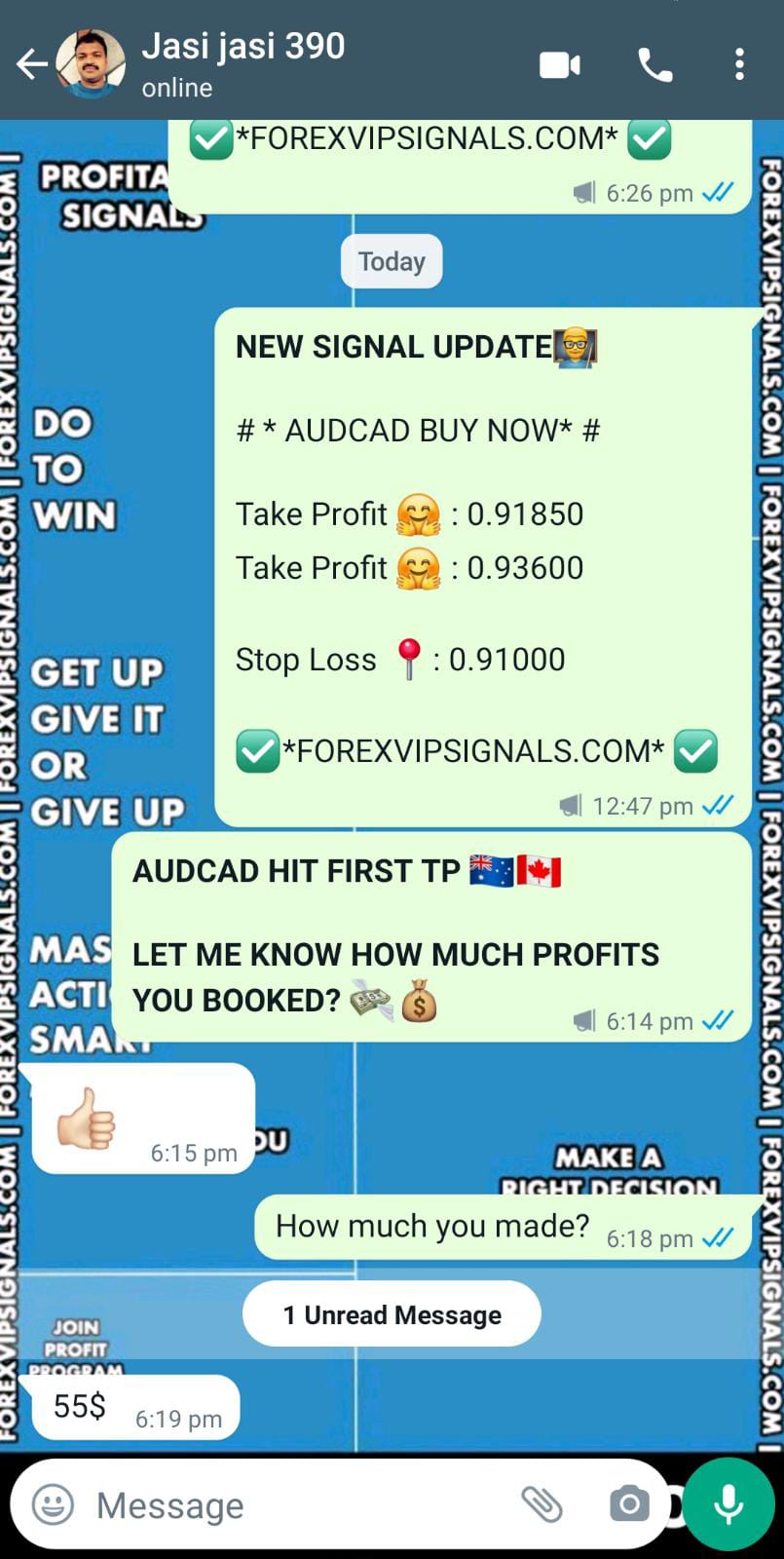Viewport: 784px width, 1559px height.
Task: Open the emoji picker
Action: (53, 1504)
